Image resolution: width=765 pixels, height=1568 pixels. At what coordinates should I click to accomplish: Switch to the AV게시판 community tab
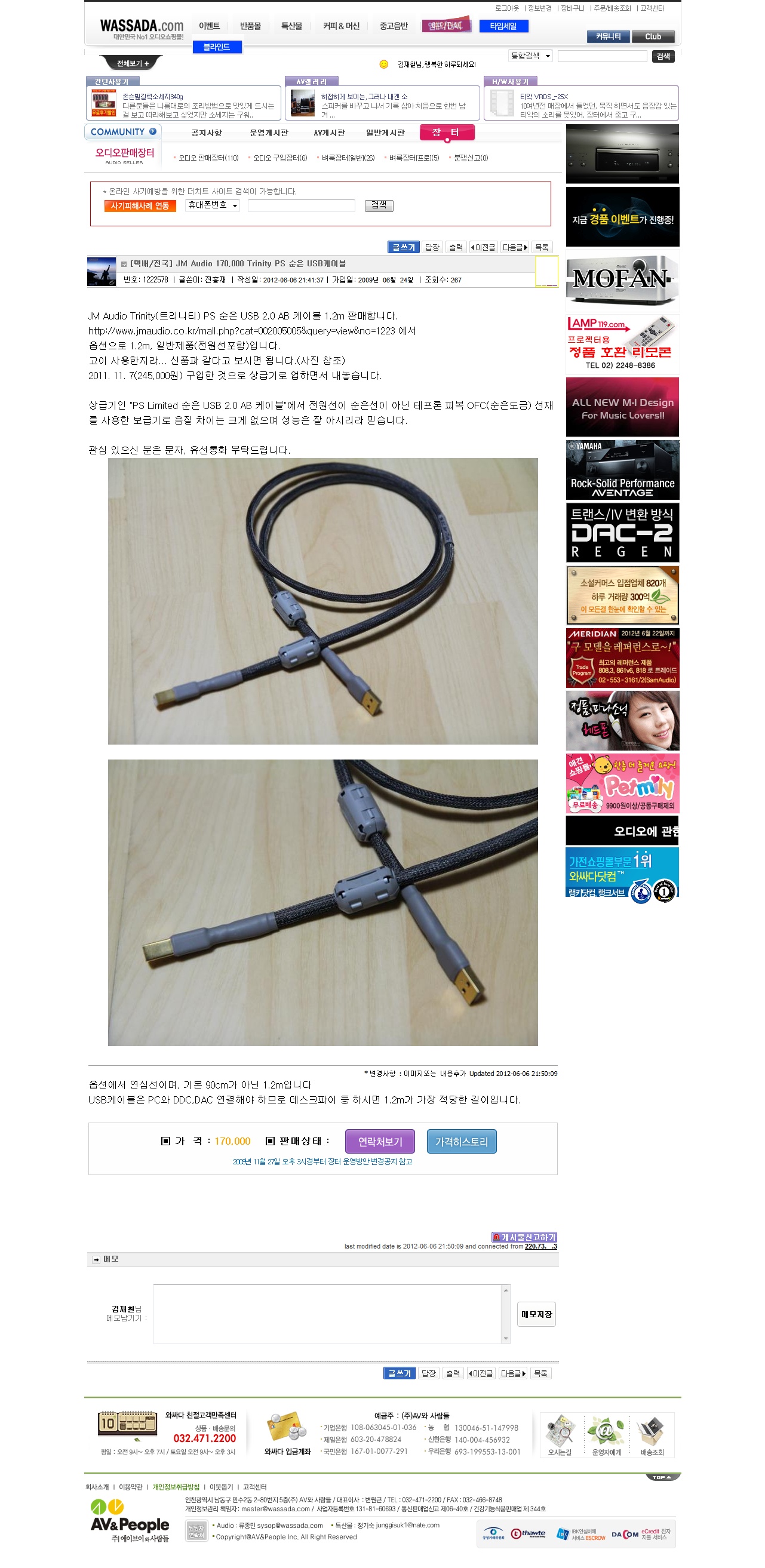328,133
